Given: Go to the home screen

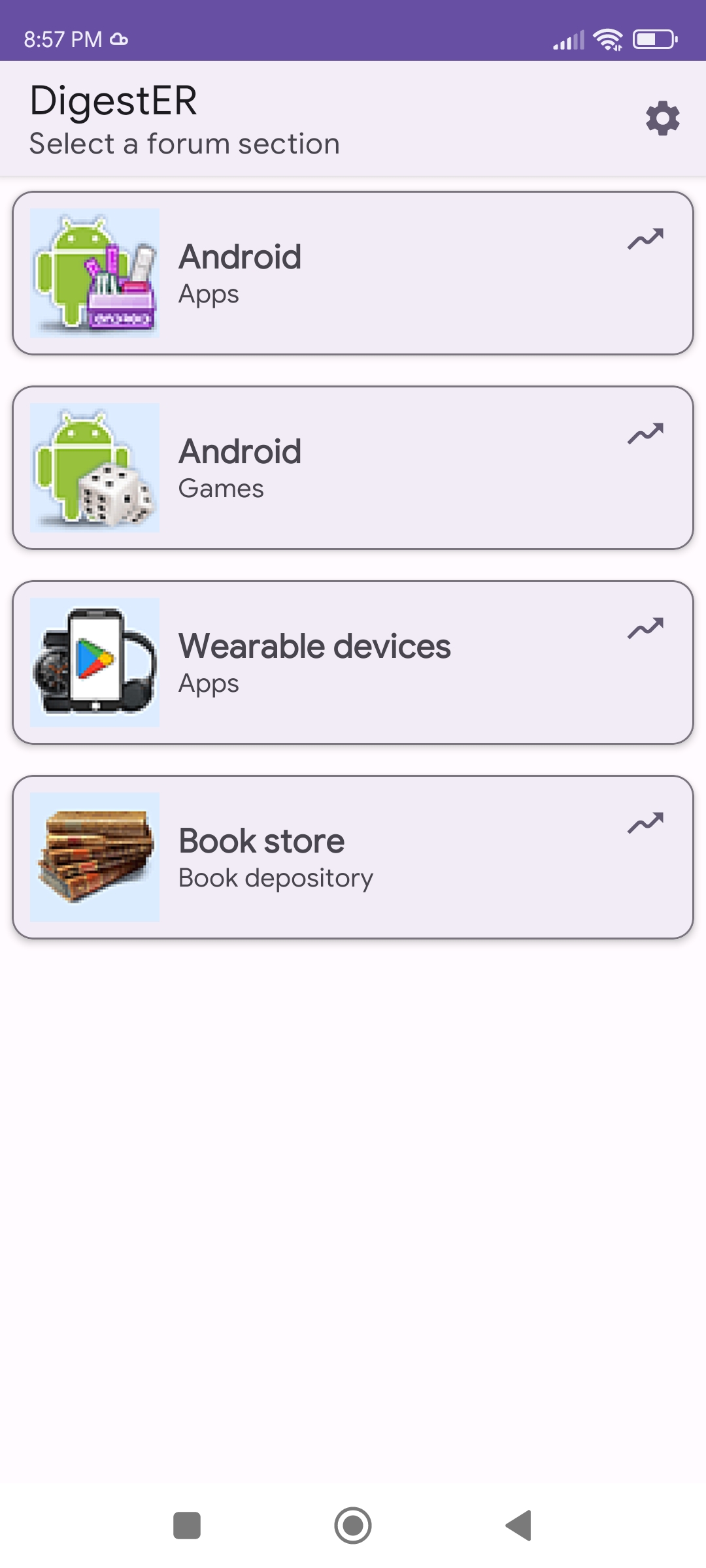Looking at the screenshot, I should coord(353,1526).
